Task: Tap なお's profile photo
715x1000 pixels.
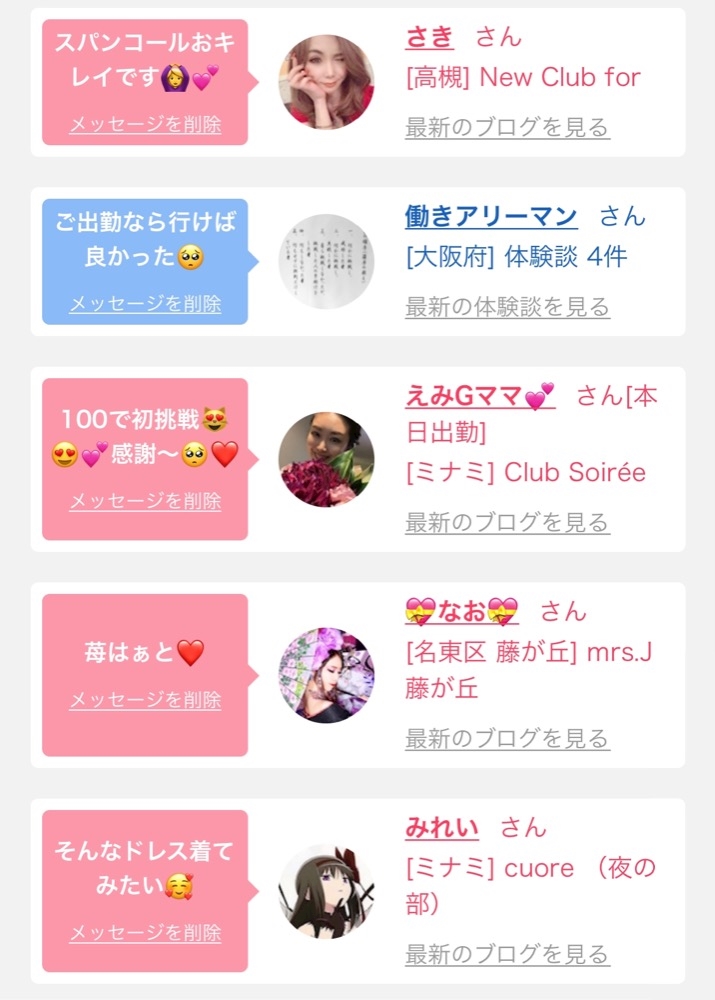Action: 326,675
